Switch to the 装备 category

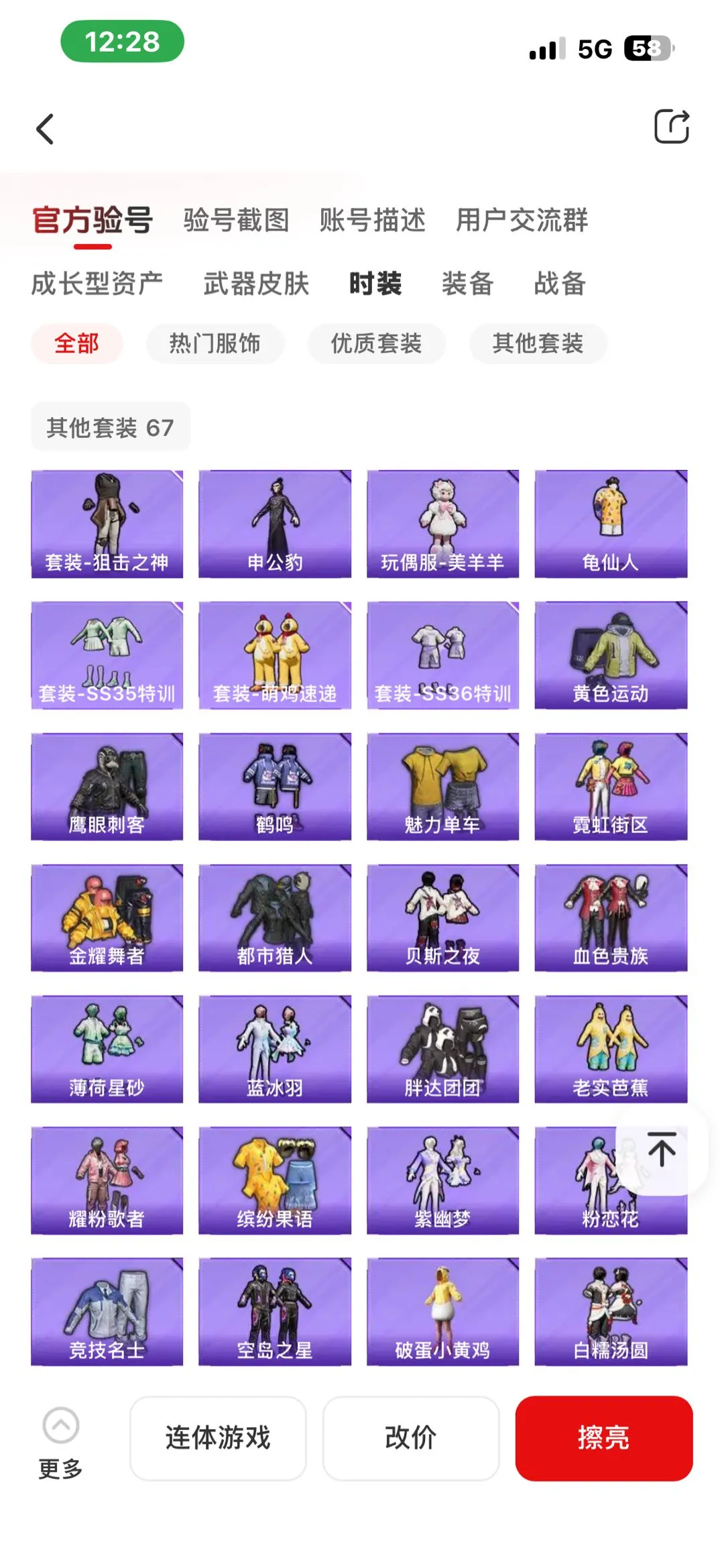pyautogui.click(x=467, y=284)
